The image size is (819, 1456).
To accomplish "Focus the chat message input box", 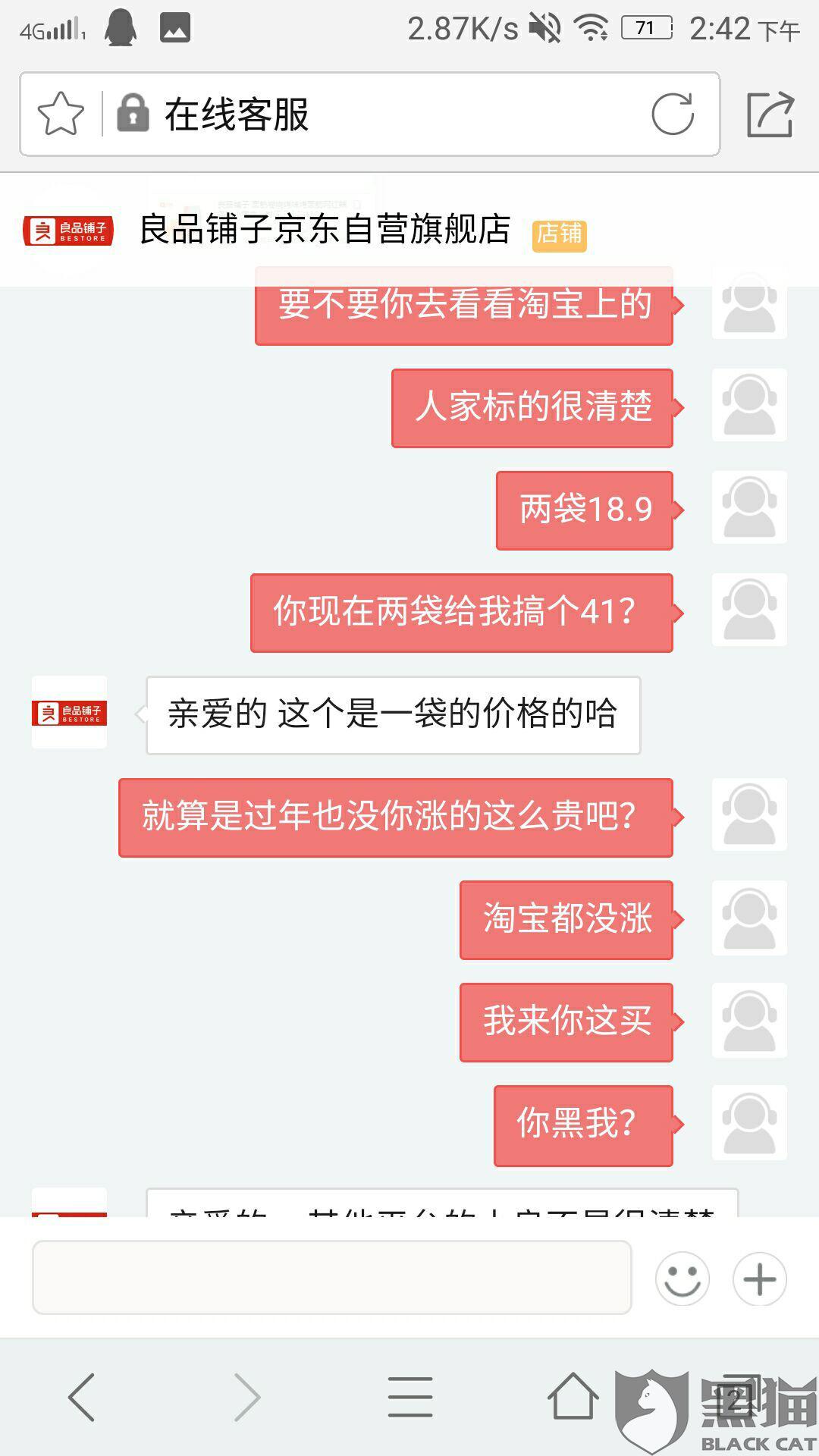I will tap(332, 1278).
